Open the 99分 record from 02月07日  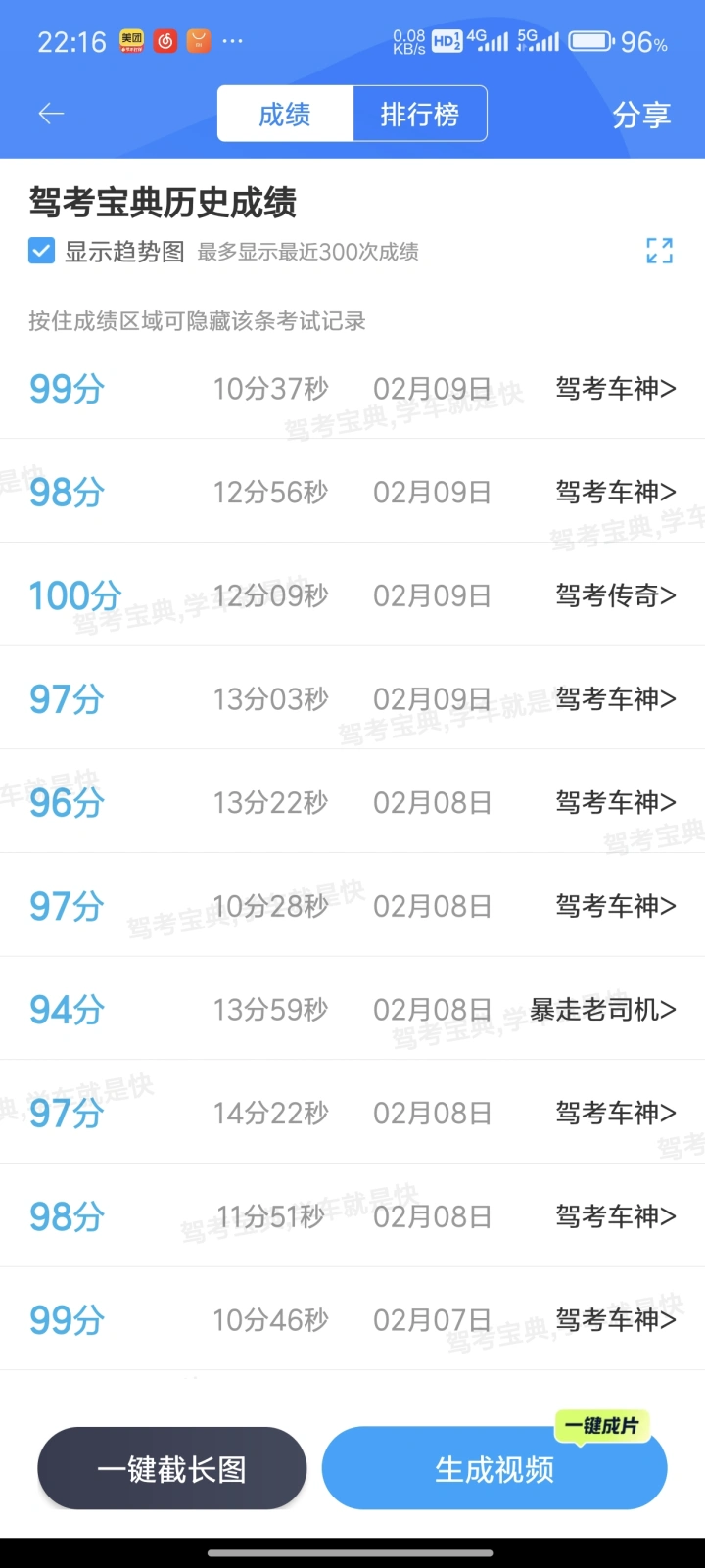point(352,1319)
